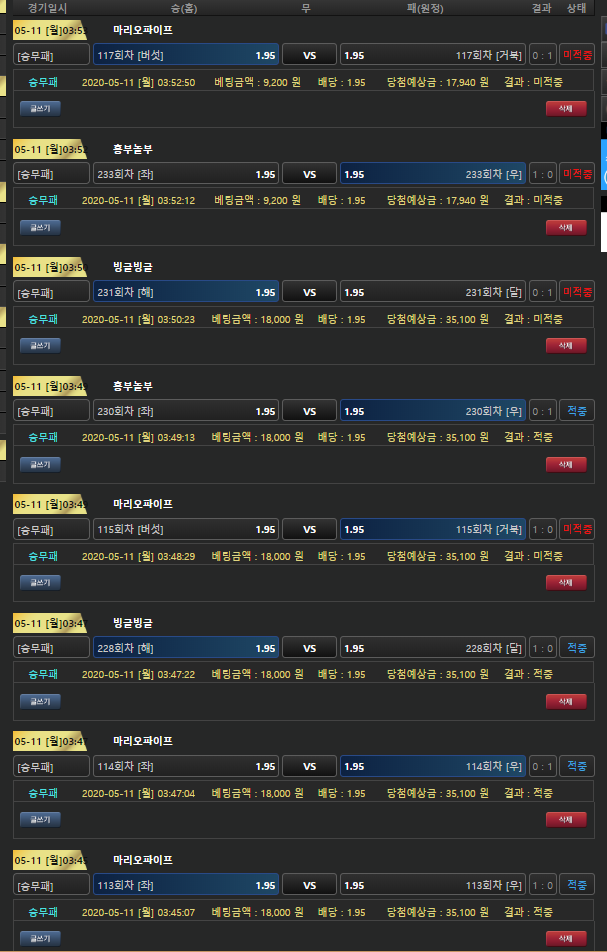607x952 pixels.
Task: Delete the 빙글빙글 228회차 bet record
Action: pyautogui.click(x=565, y=701)
